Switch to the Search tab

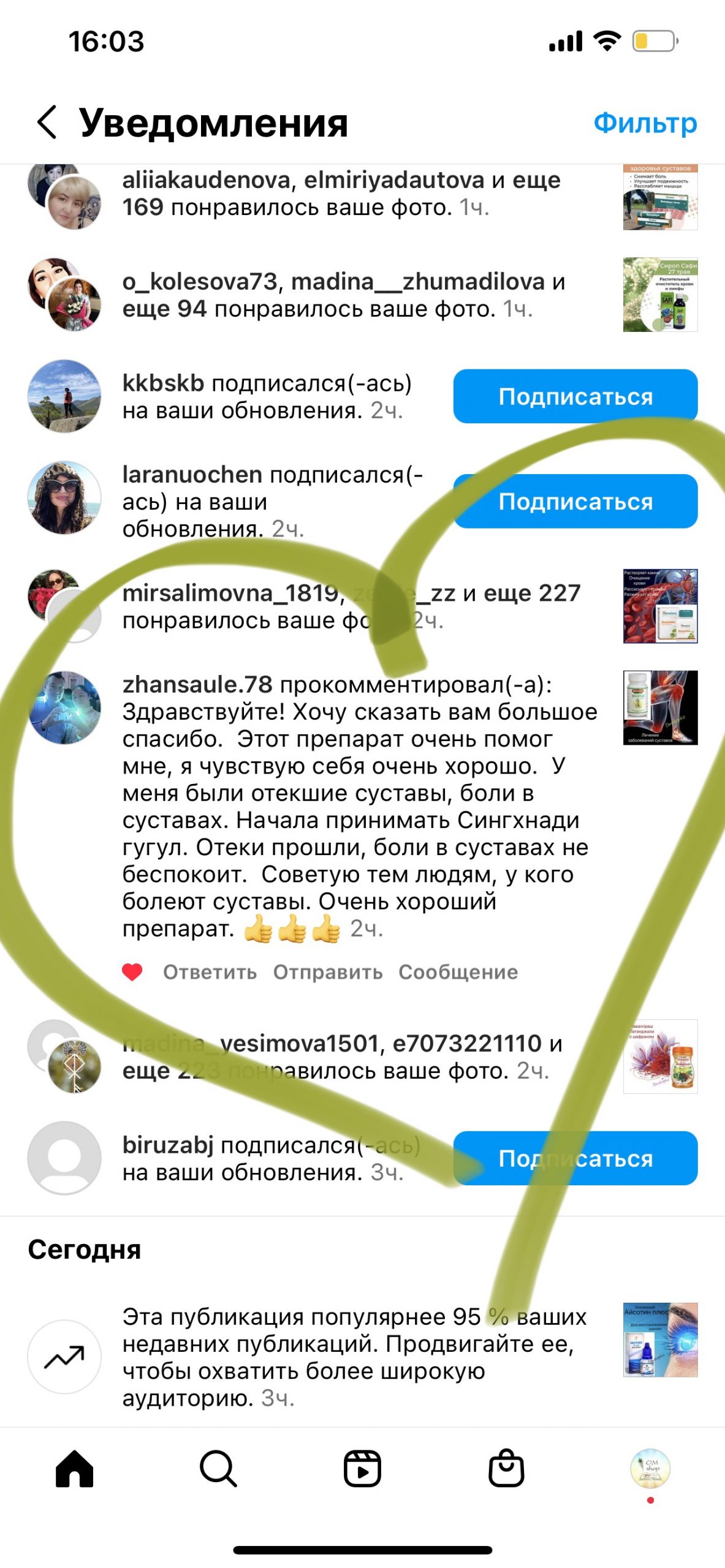(218, 1469)
